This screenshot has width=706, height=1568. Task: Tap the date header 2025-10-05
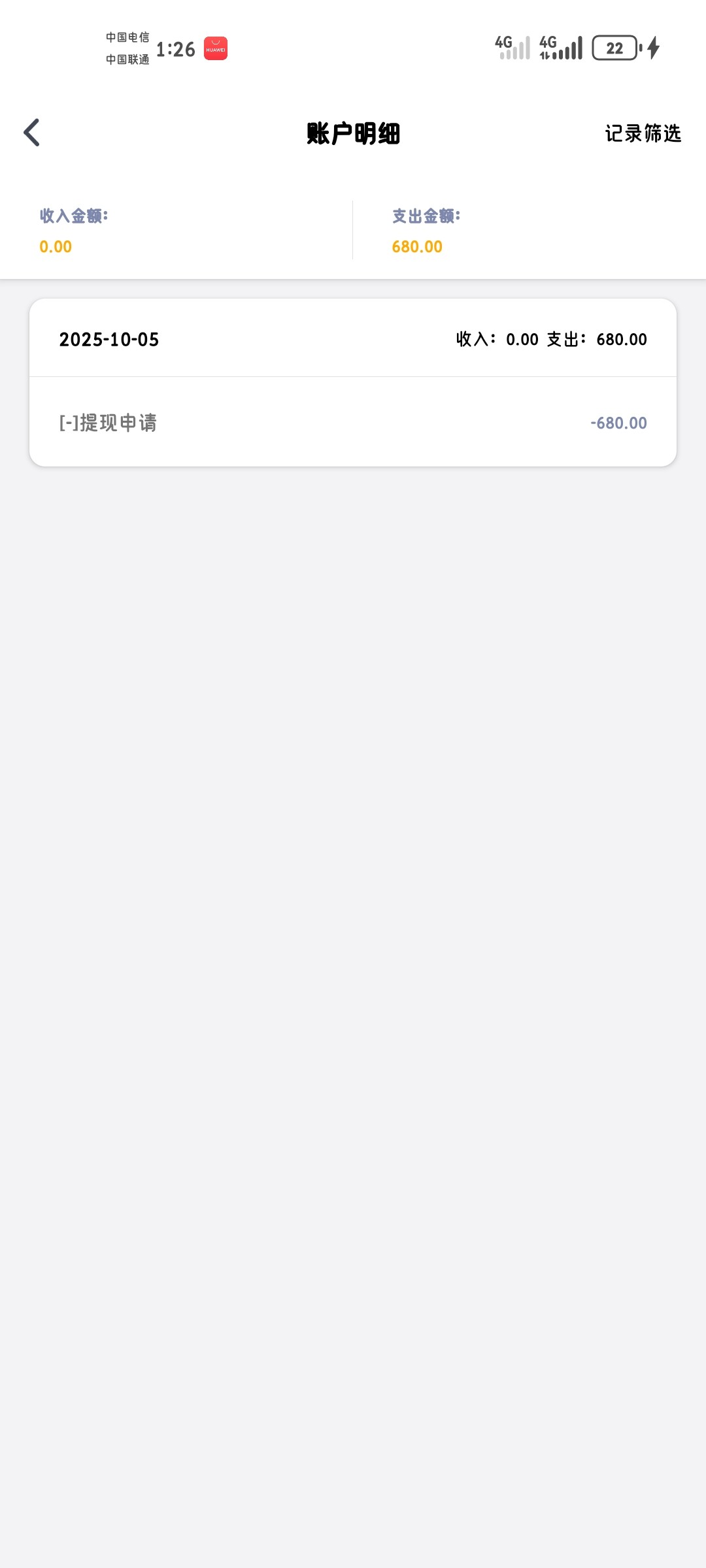point(109,339)
